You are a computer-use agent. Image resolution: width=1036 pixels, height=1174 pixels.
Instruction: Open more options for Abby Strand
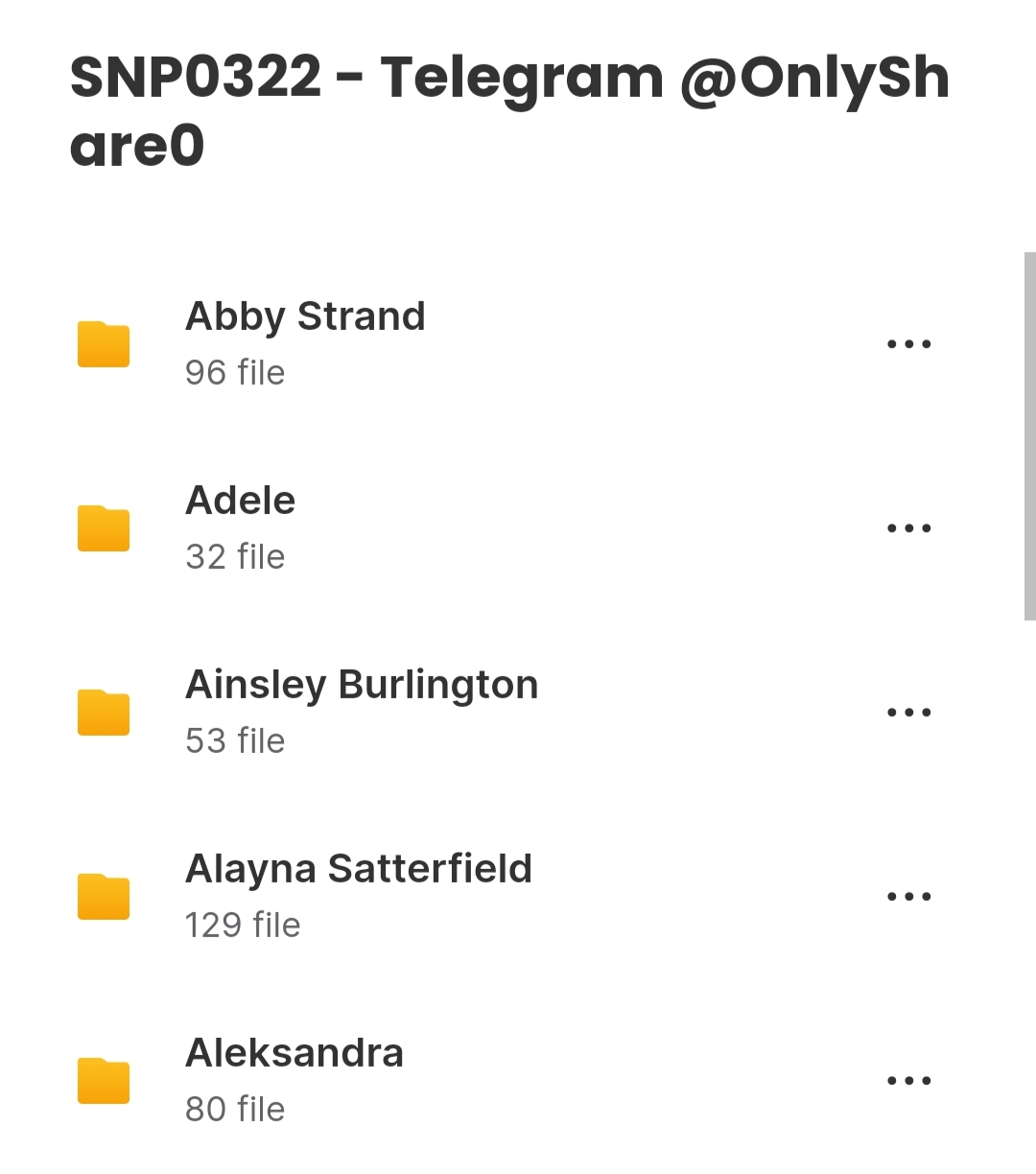coord(908,344)
